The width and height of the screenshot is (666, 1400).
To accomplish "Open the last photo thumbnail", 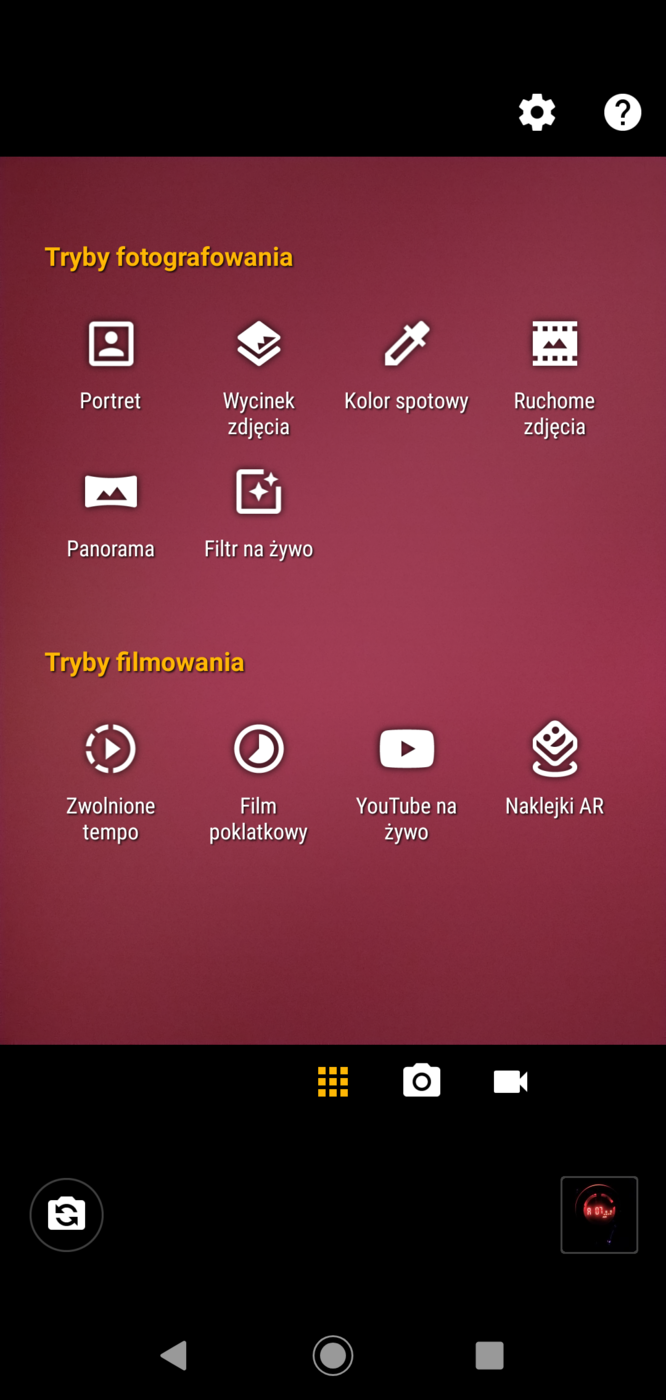I will point(599,1214).
